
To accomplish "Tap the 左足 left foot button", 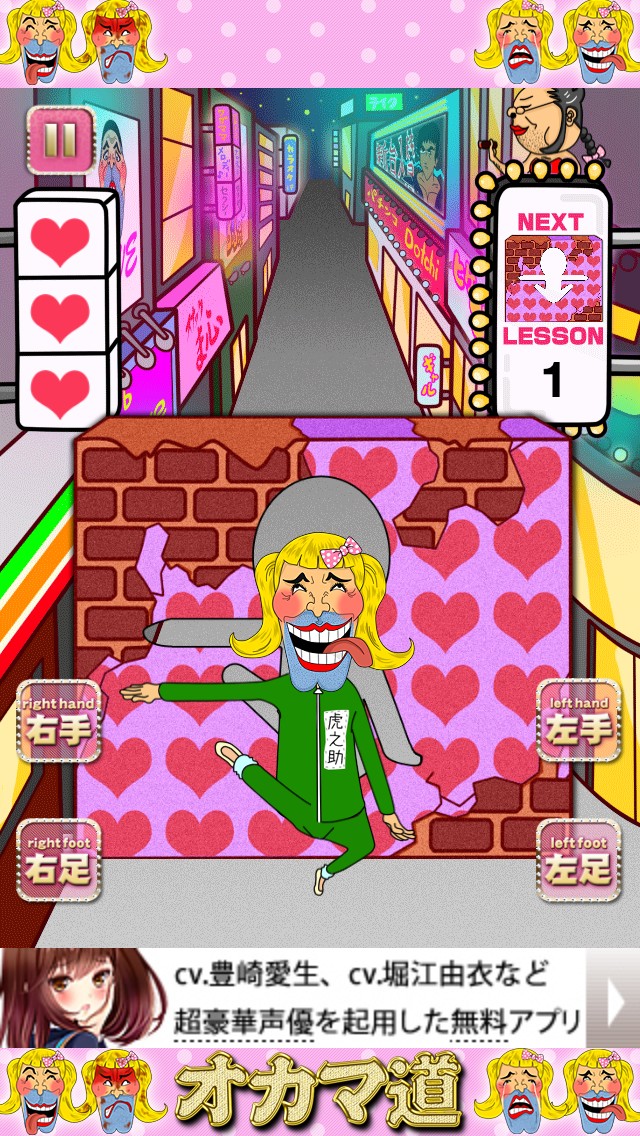I will (579, 861).
